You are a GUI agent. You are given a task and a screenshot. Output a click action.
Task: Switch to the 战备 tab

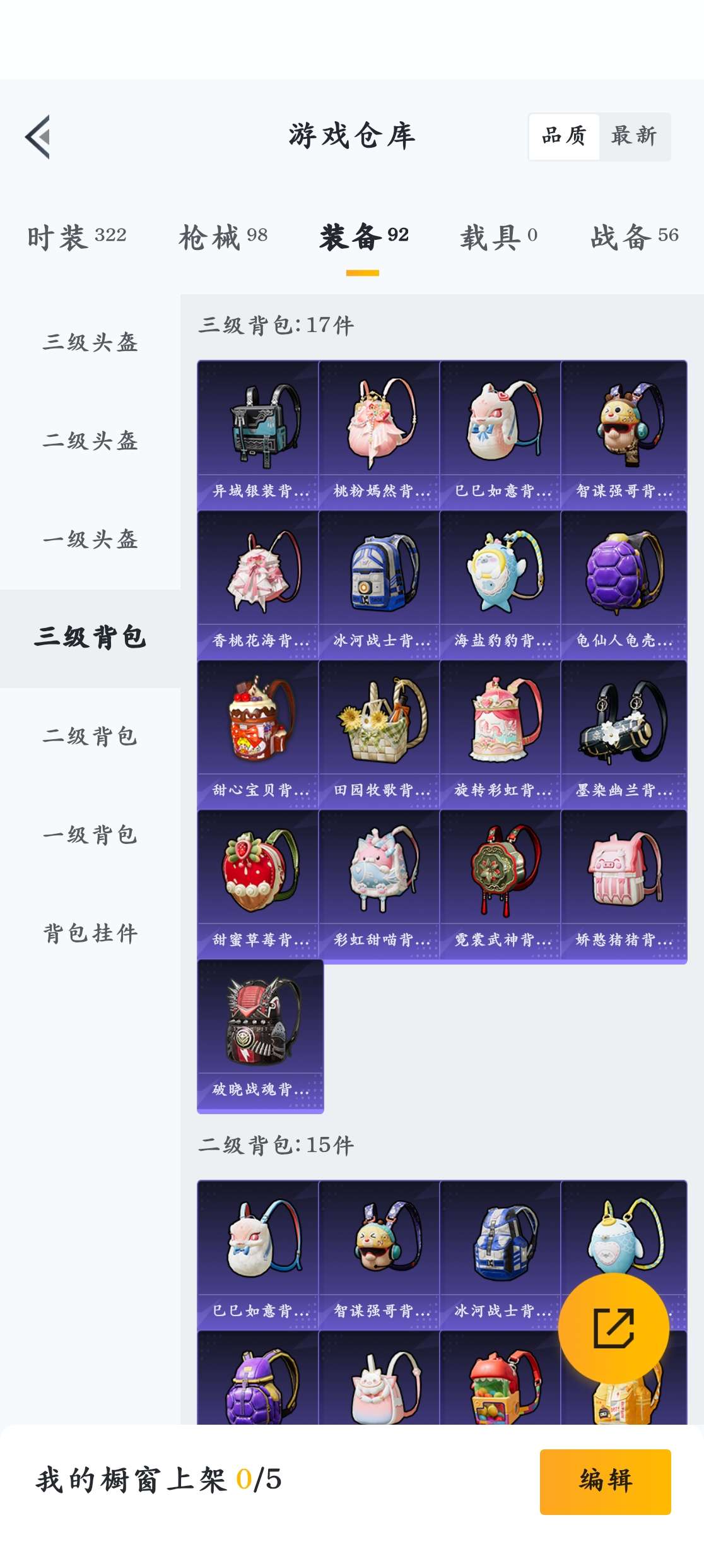[634, 237]
